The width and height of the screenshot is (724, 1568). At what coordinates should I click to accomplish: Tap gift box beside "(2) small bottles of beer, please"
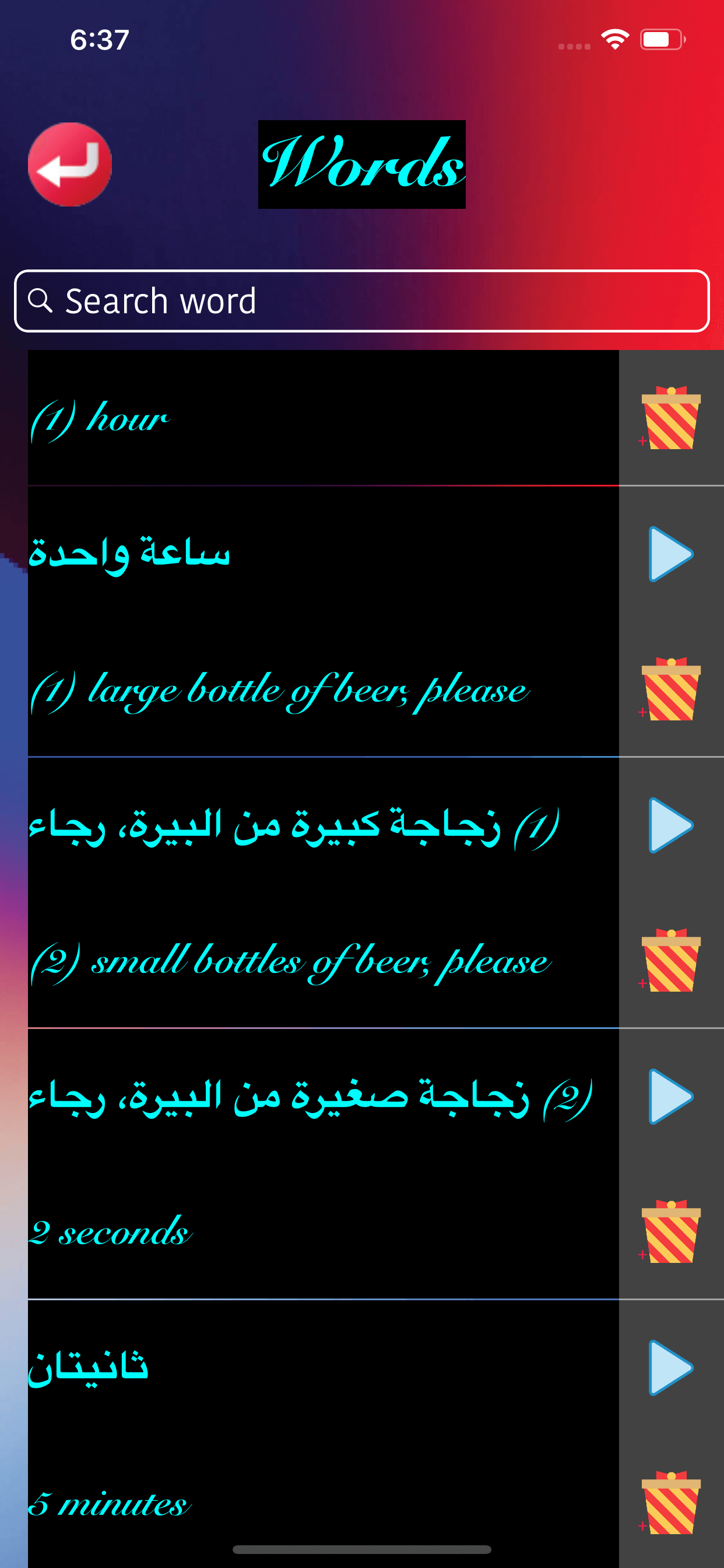(x=670, y=961)
